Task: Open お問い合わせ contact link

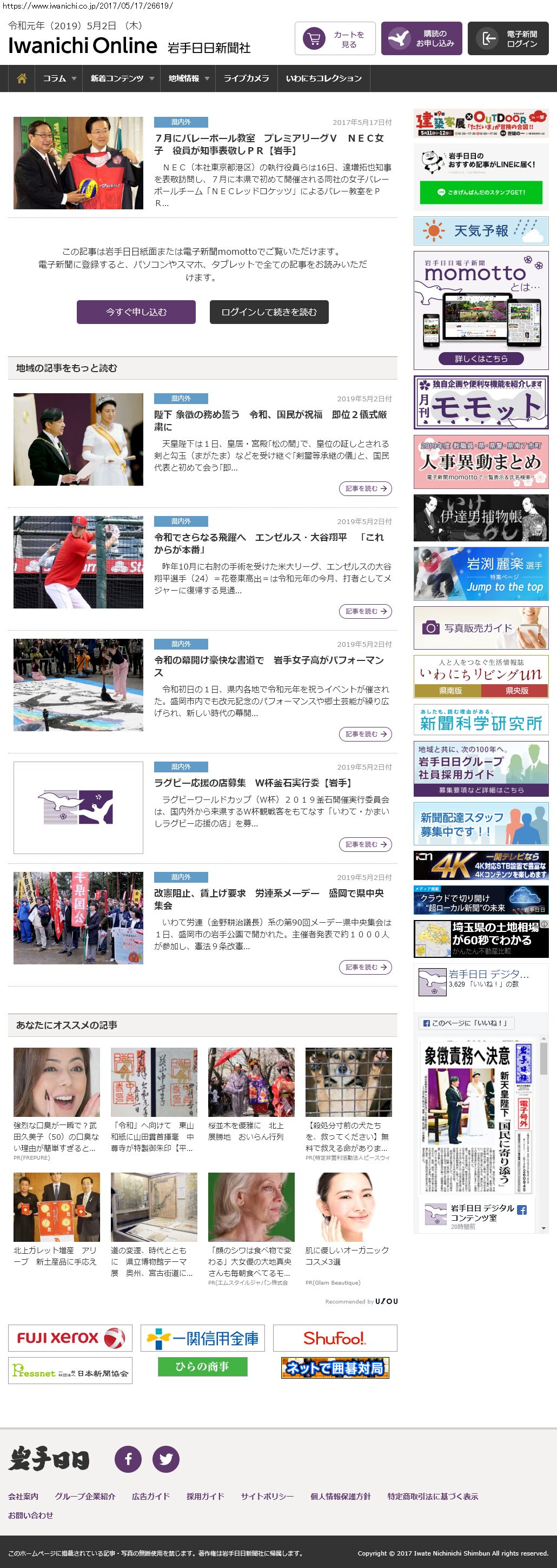Action: pos(30,1515)
